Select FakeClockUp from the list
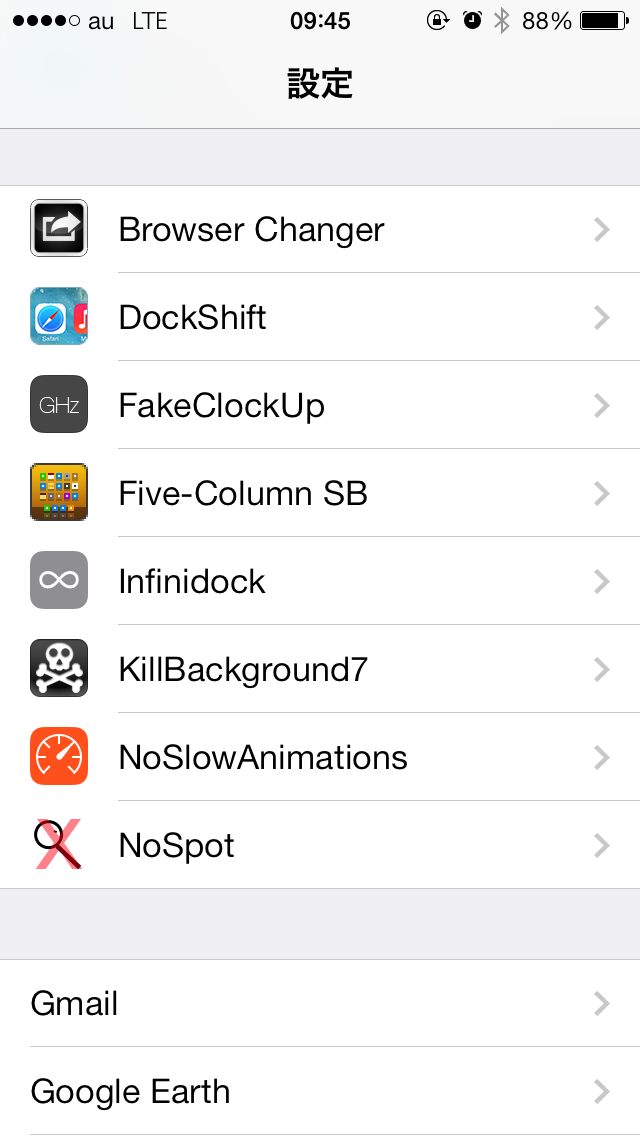The image size is (640, 1136). [x=320, y=405]
